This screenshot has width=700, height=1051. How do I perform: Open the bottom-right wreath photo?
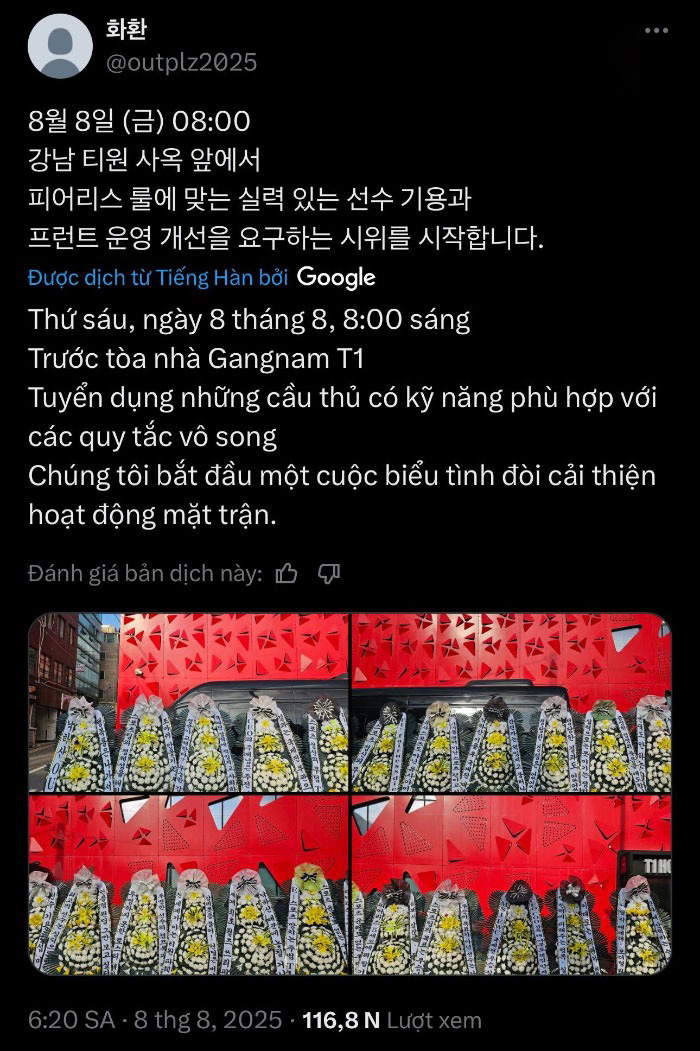point(510,884)
